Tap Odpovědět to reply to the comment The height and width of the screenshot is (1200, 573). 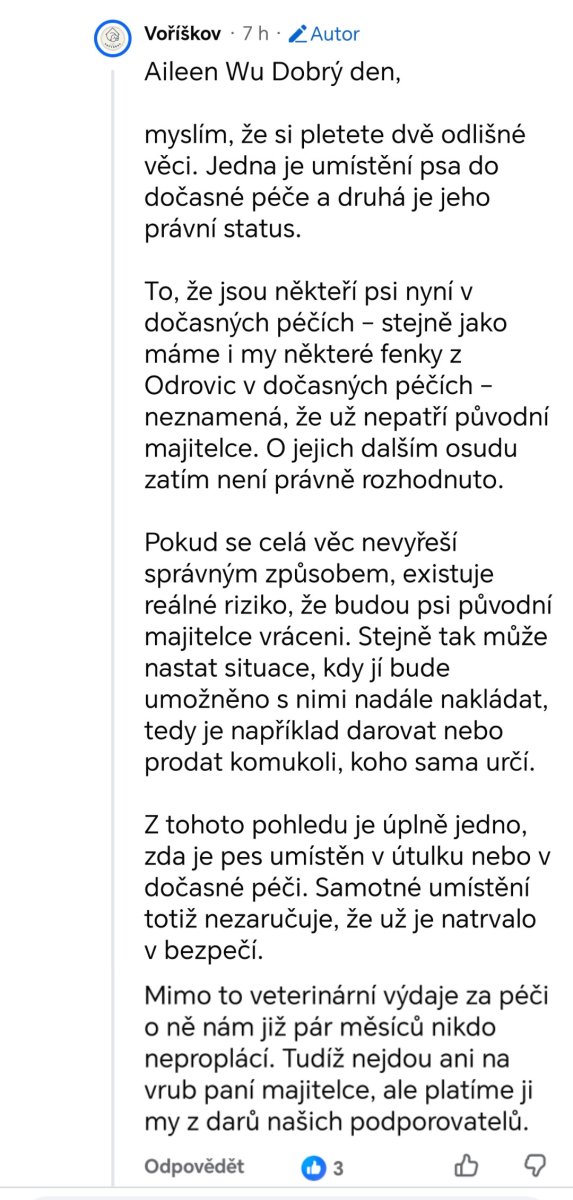(194, 1166)
